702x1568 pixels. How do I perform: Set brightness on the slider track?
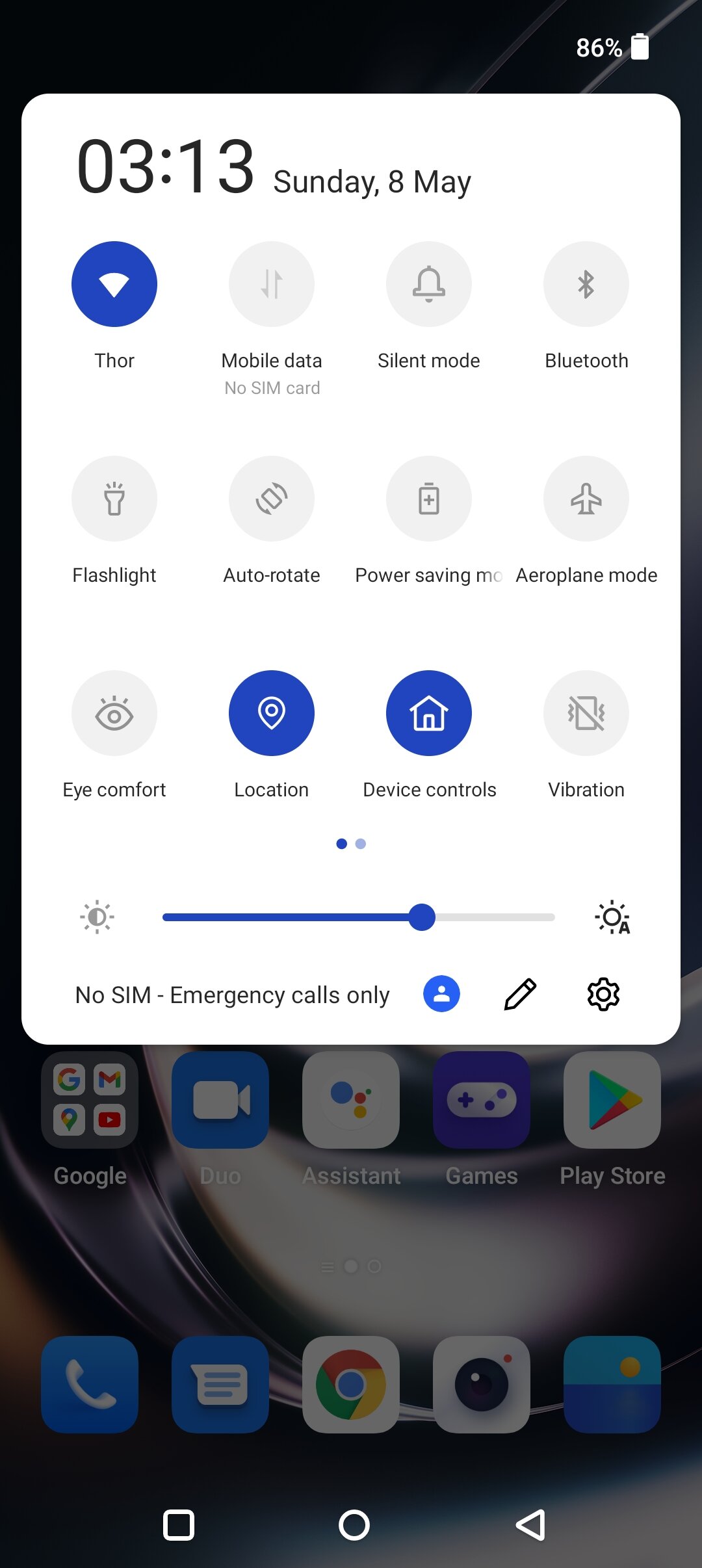[359, 917]
